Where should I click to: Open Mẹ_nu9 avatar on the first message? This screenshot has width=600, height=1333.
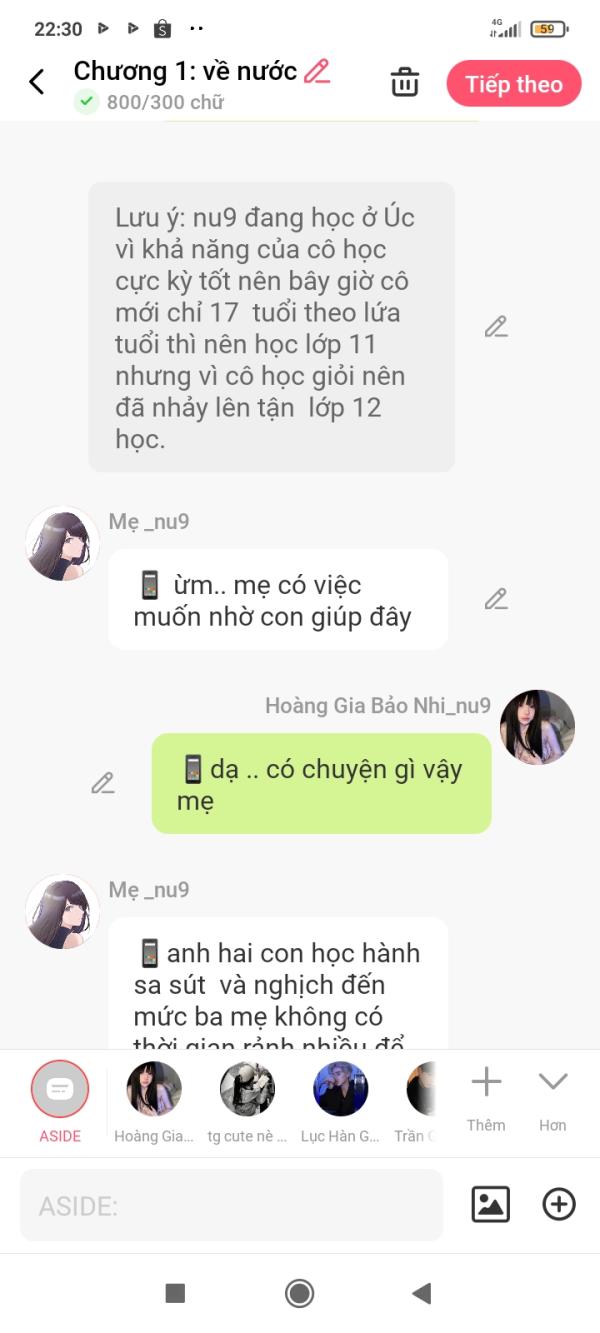62,543
